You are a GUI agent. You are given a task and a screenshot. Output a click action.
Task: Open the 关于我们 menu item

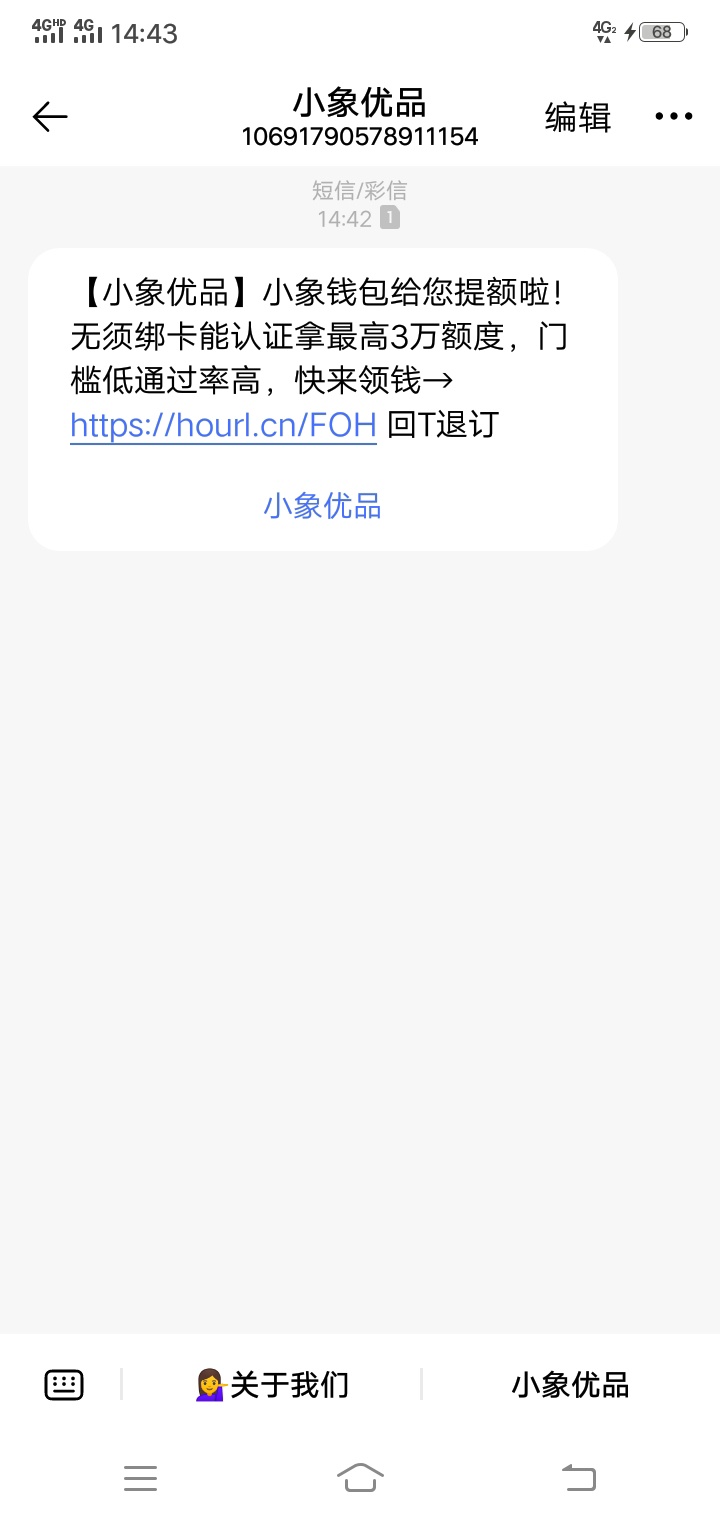coord(272,1385)
